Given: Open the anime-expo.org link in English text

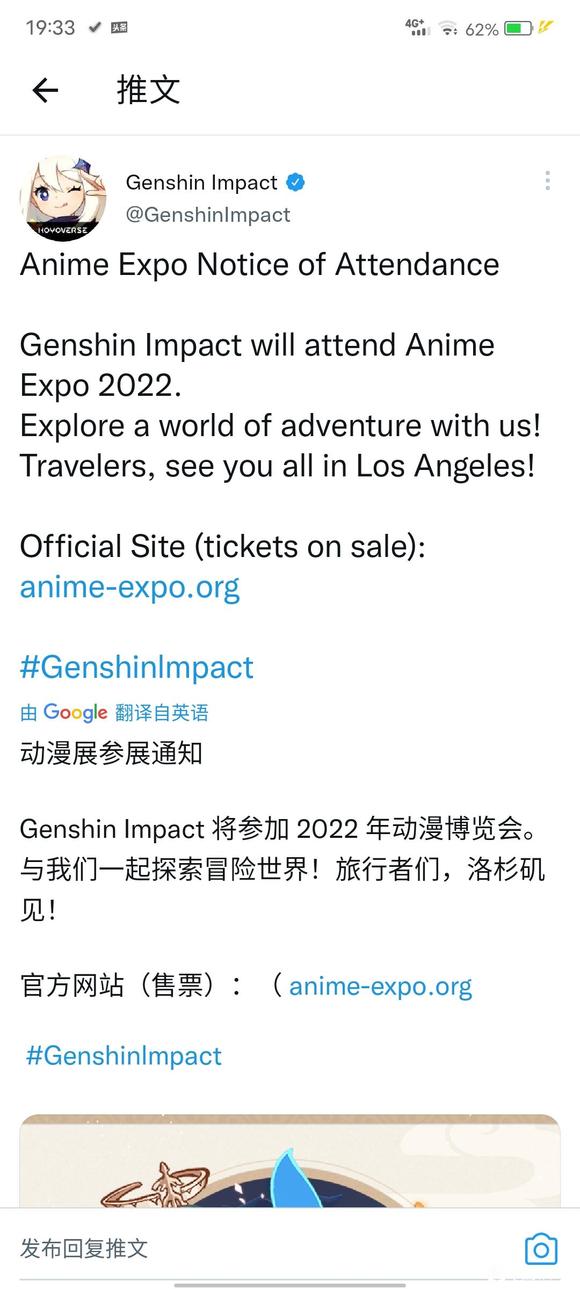Looking at the screenshot, I should 130,586.
